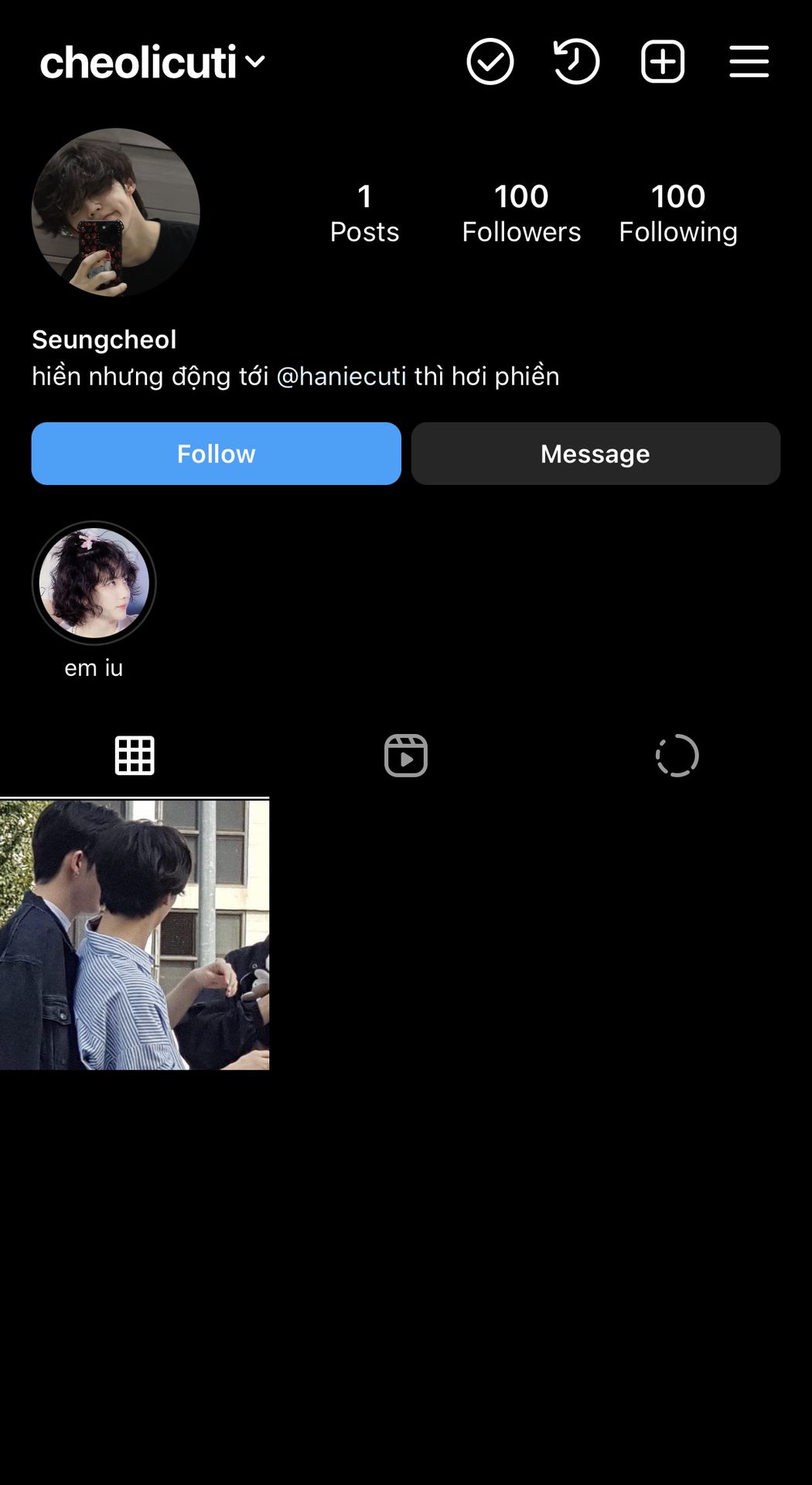Open the 'em iu' story highlight
Viewport: 812px width, 1485px height.
click(94, 583)
